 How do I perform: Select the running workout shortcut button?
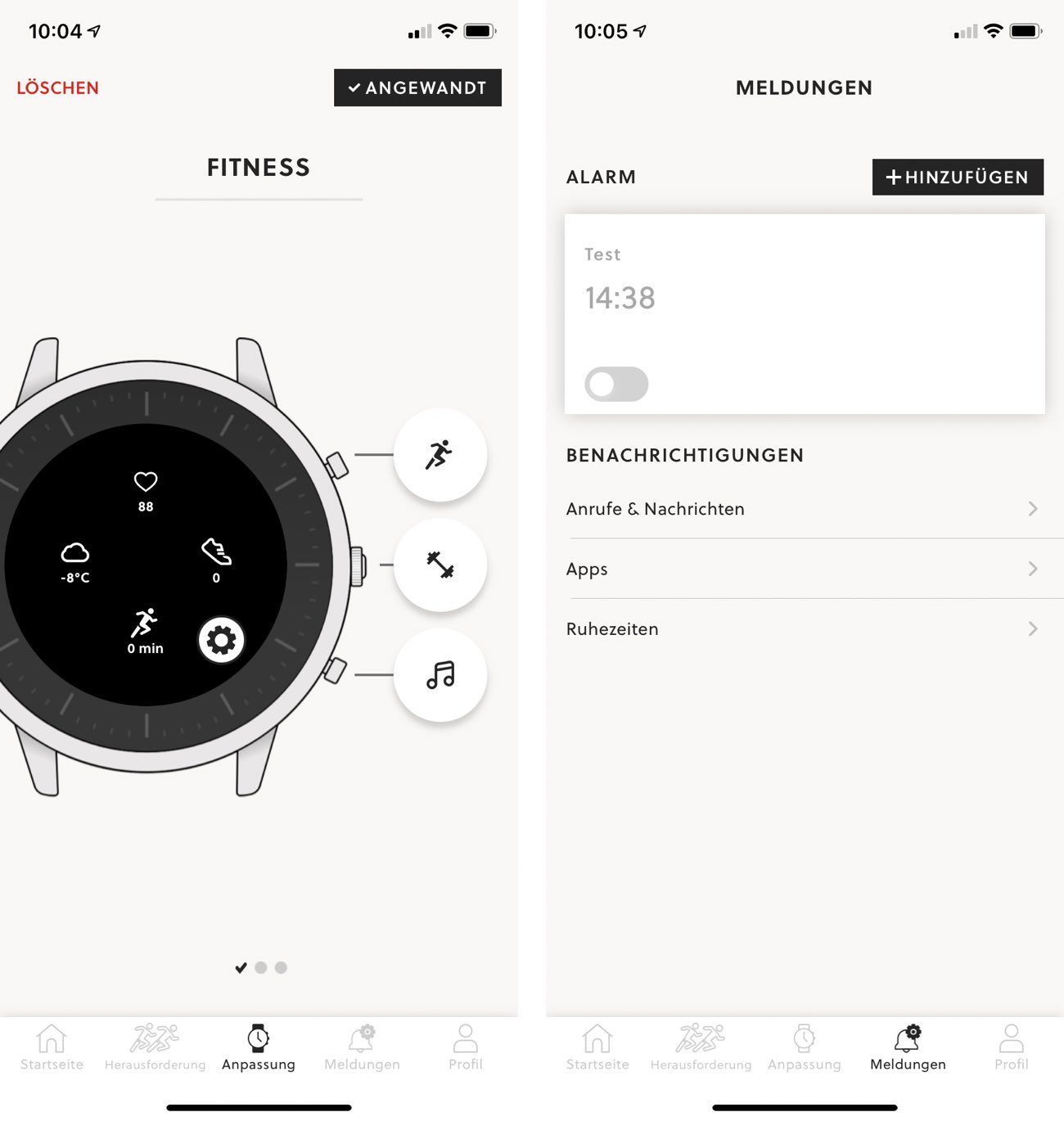[x=440, y=455]
